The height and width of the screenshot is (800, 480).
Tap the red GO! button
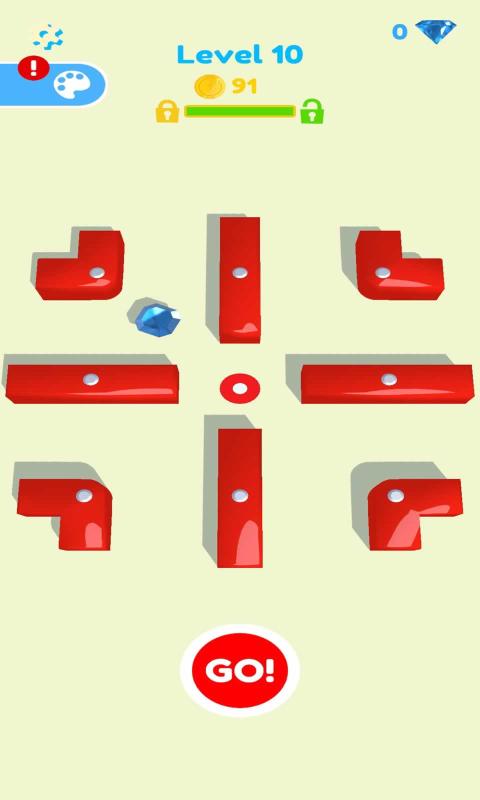point(240,670)
